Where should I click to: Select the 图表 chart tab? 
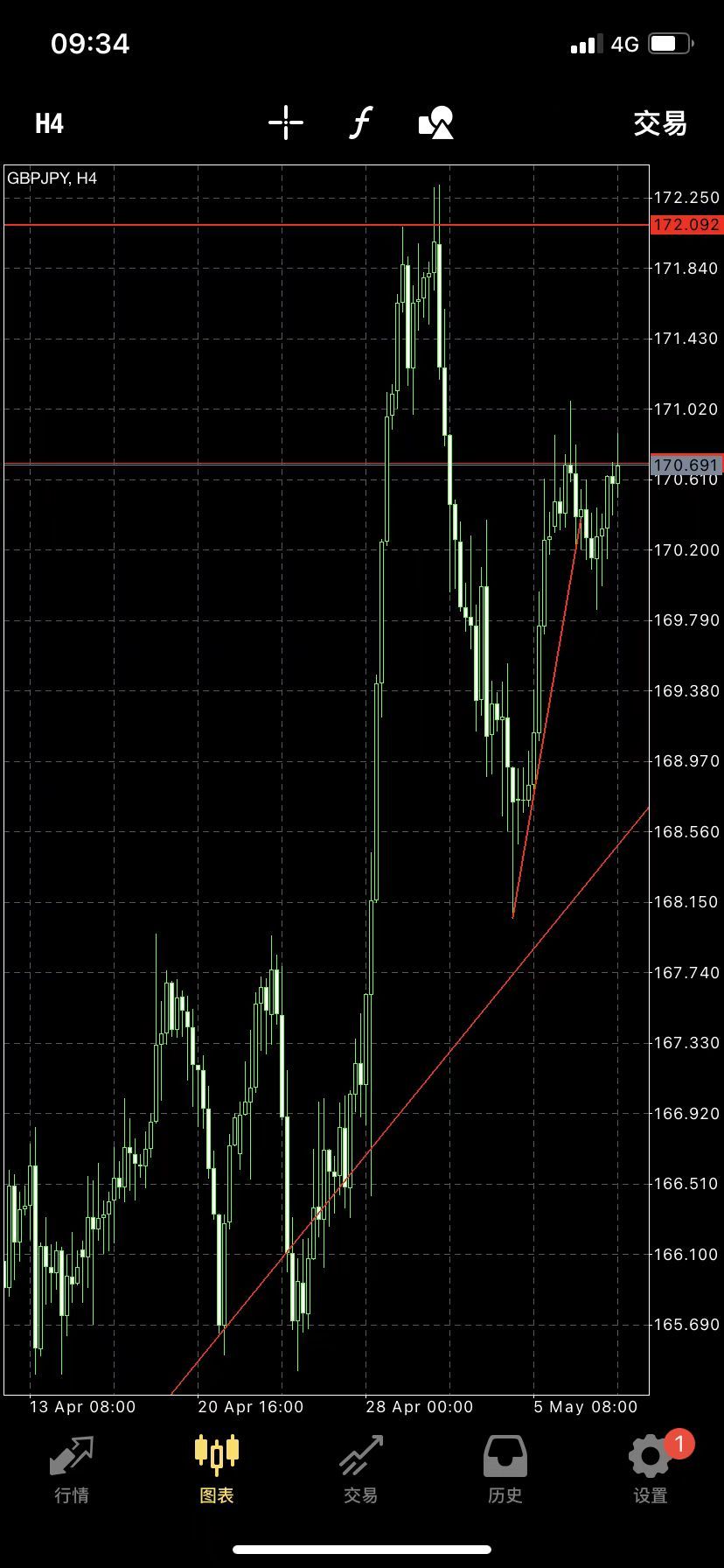click(217, 1470)
